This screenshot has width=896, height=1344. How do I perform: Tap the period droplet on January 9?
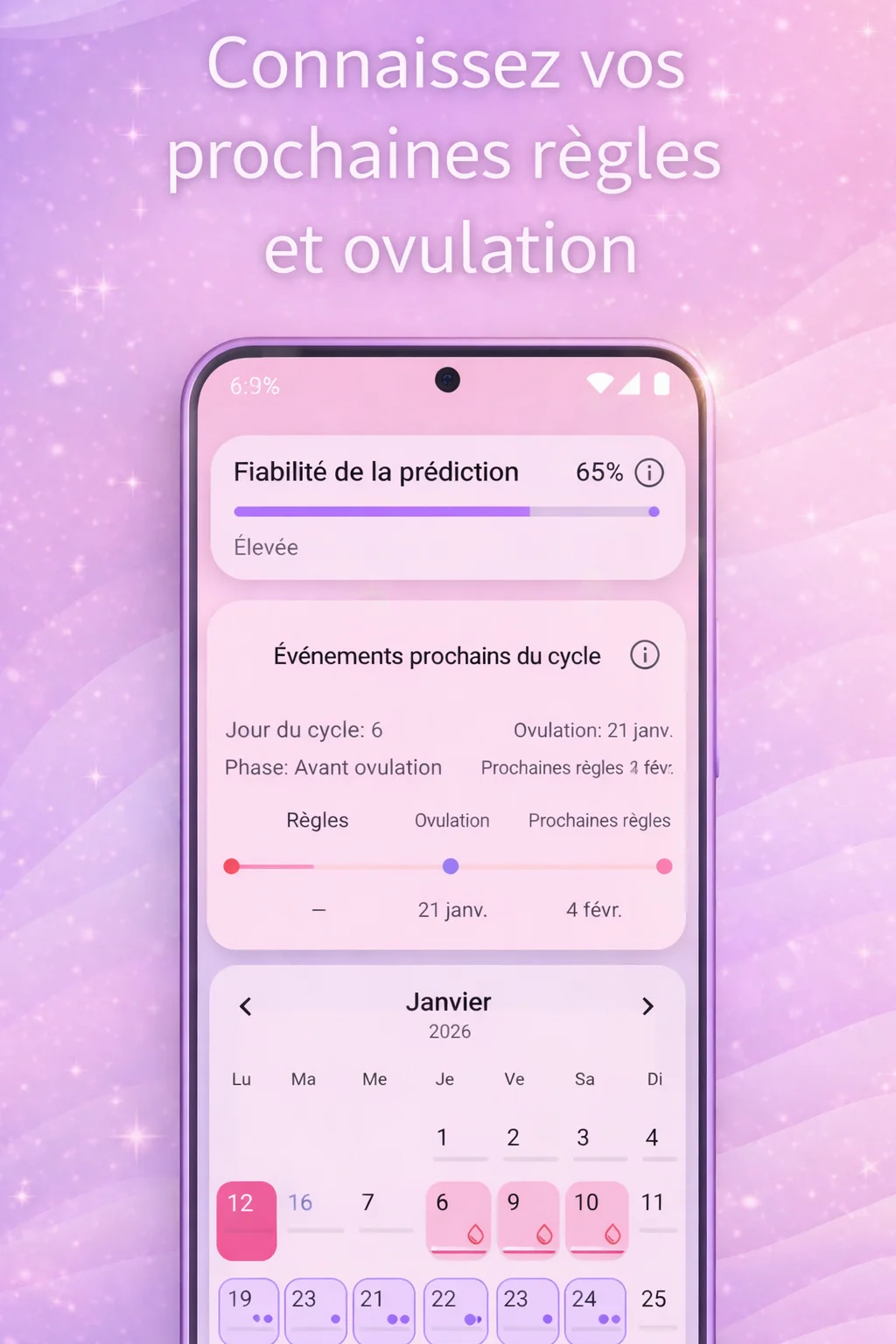pyautogui.click(x=545, y=1232)
